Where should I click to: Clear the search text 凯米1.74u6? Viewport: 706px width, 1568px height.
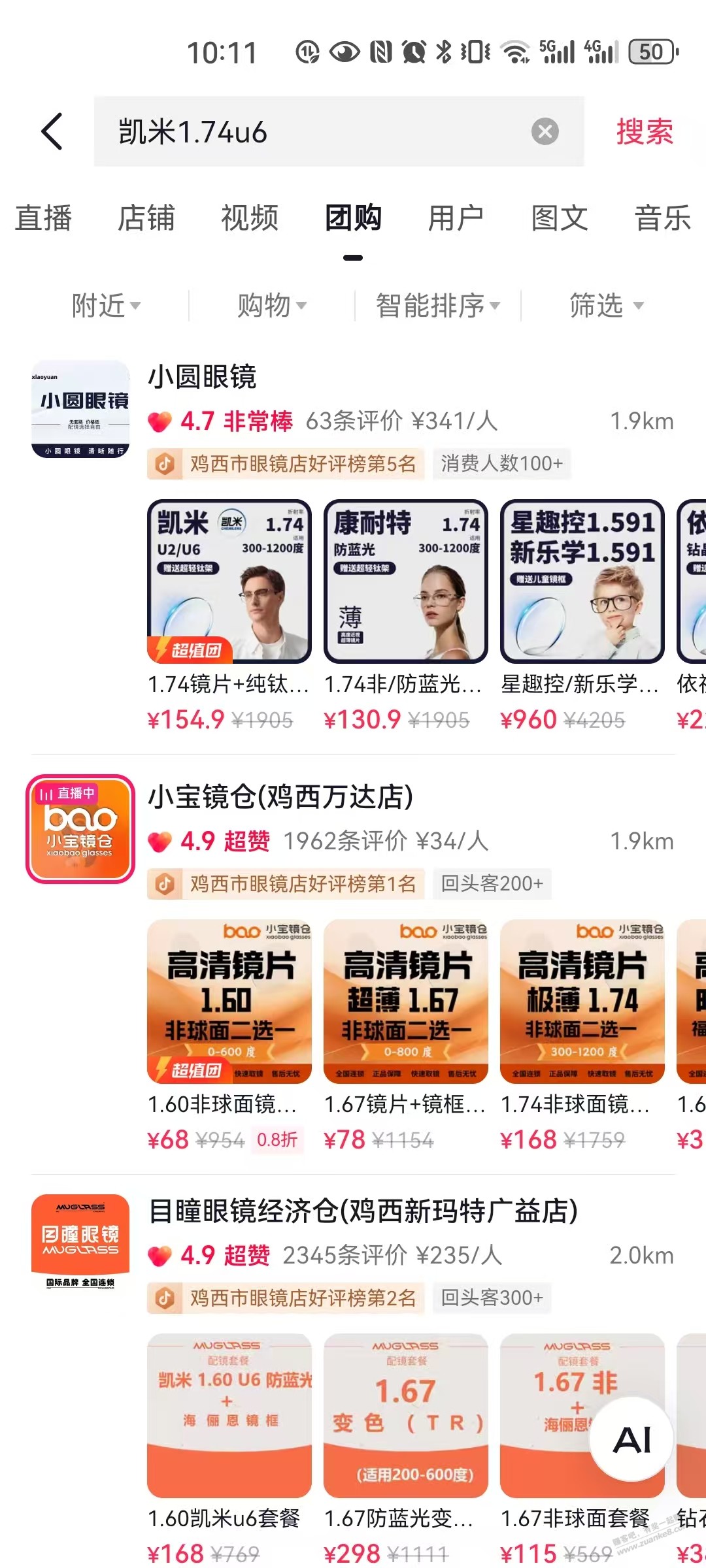[545, 131]
